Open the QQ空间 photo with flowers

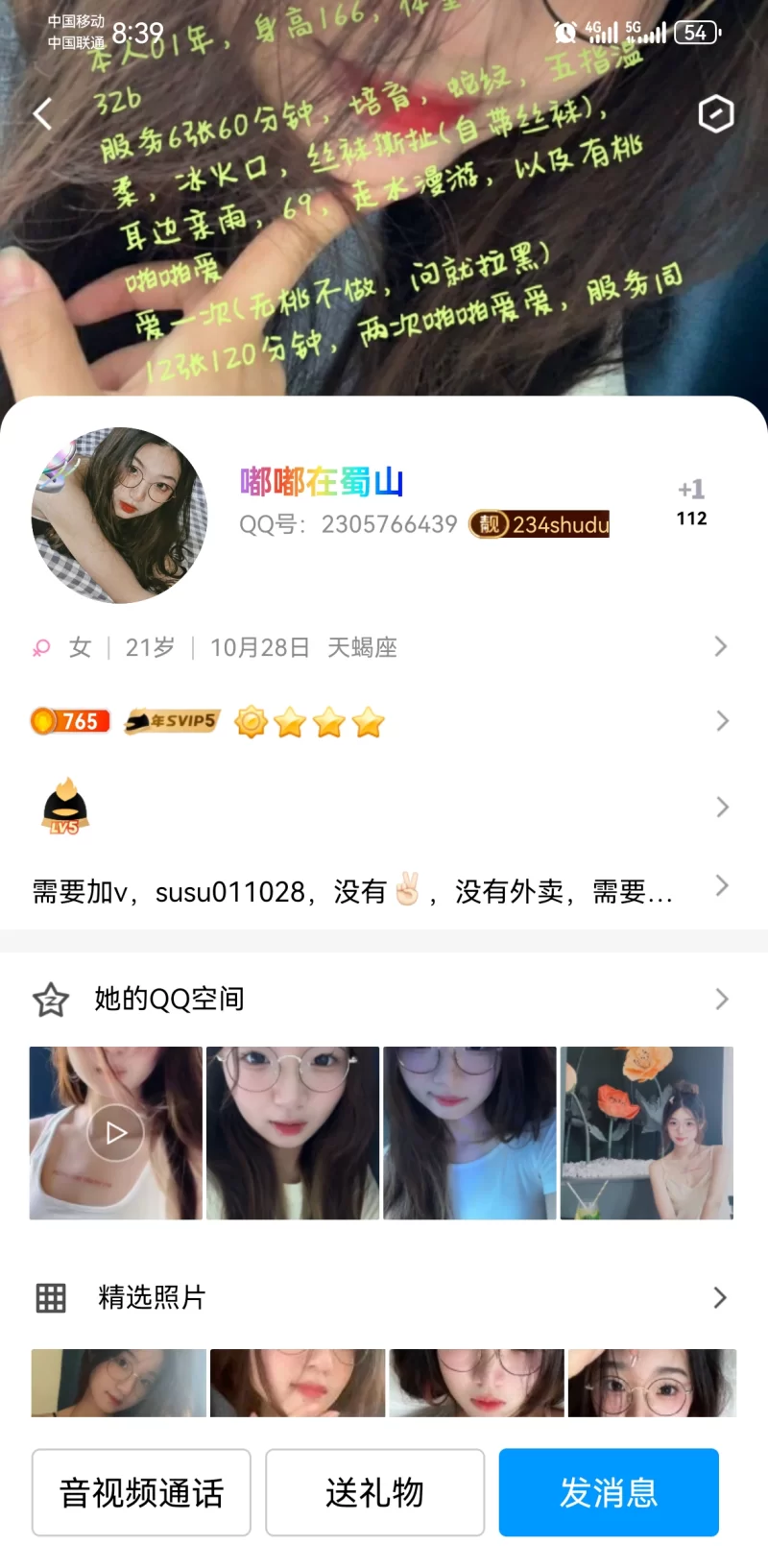tap(646, 1133)
